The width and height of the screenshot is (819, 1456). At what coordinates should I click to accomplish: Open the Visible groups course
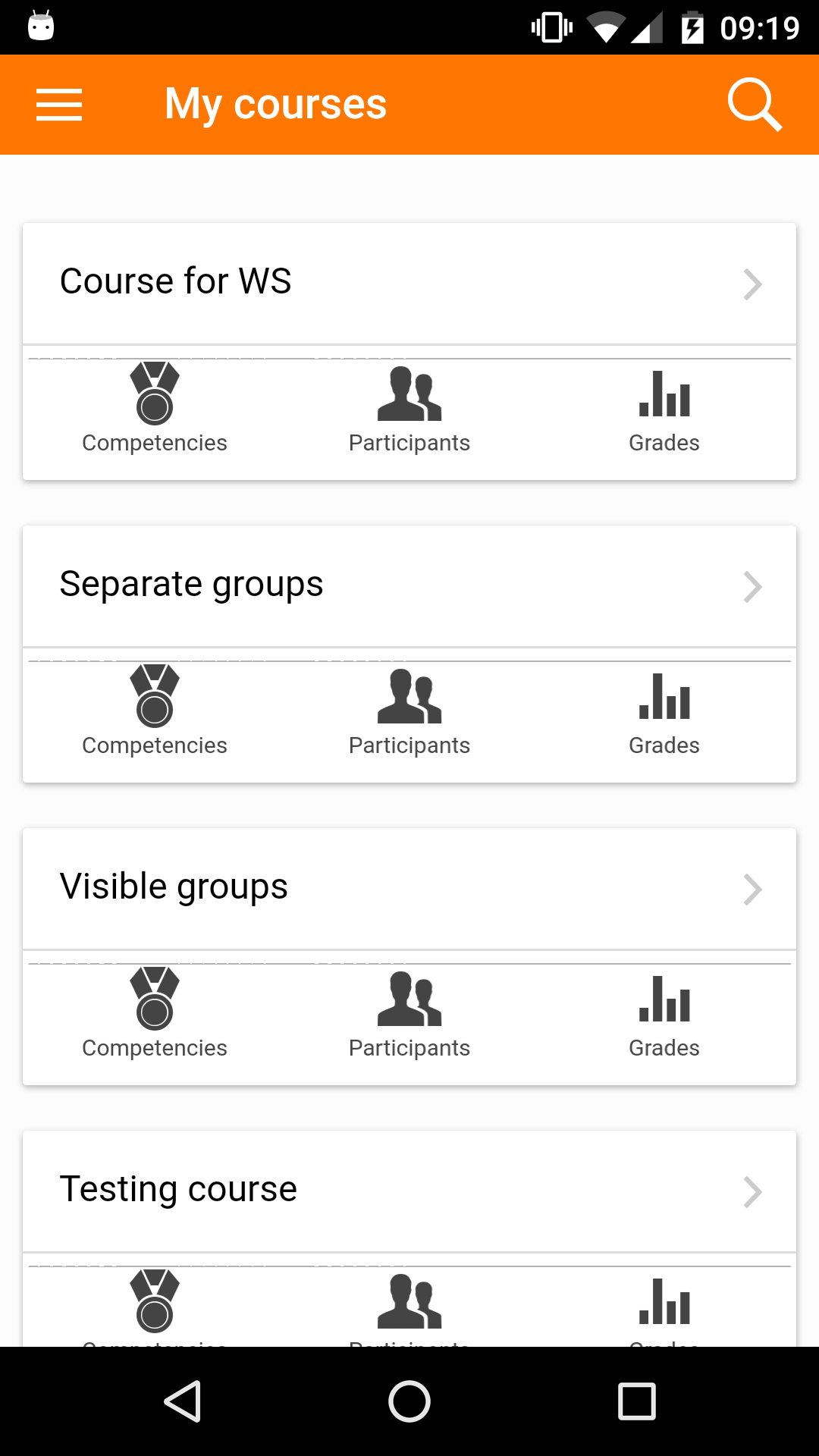409,889
